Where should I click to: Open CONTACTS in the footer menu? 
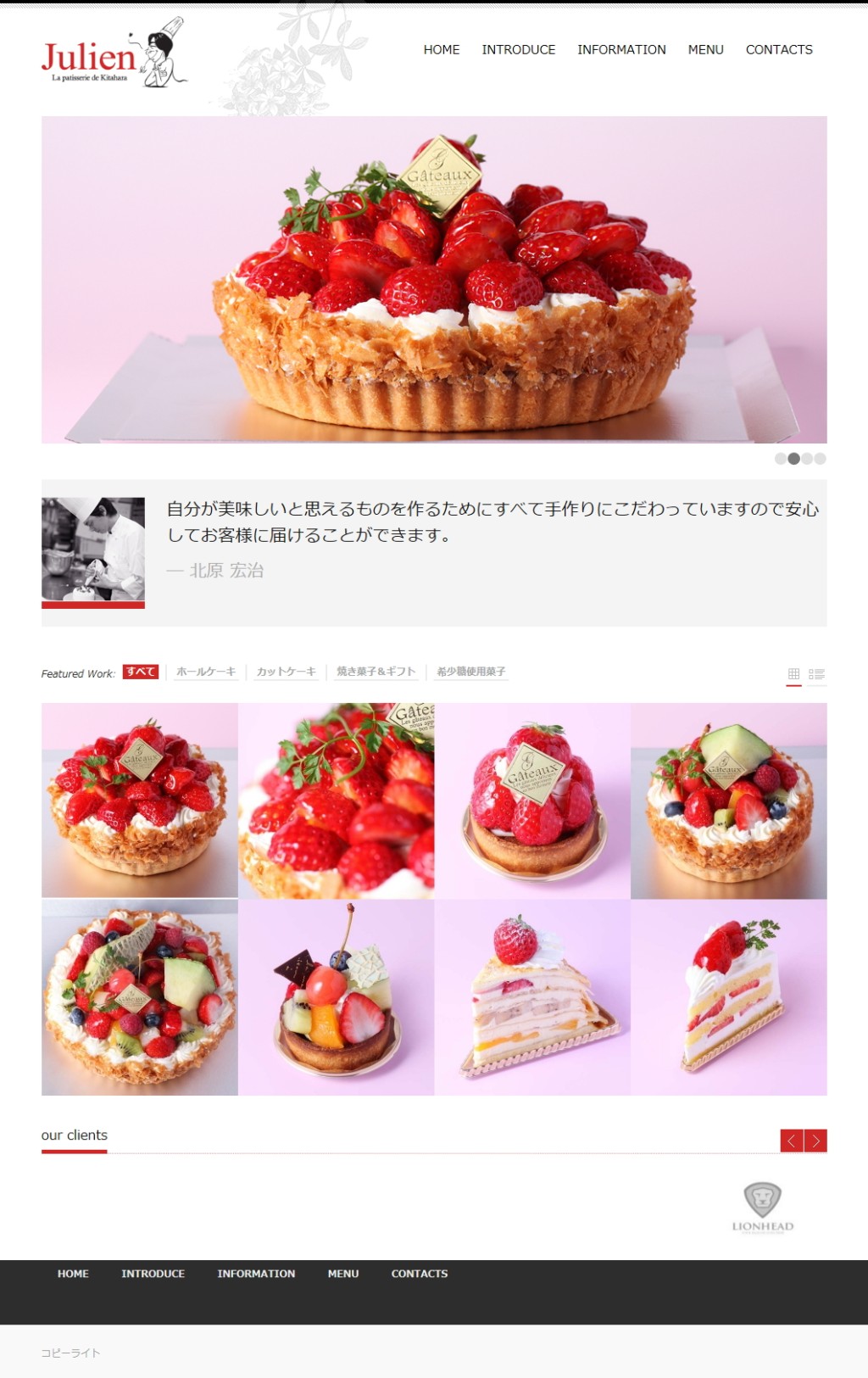click(x=419, y=1274)
